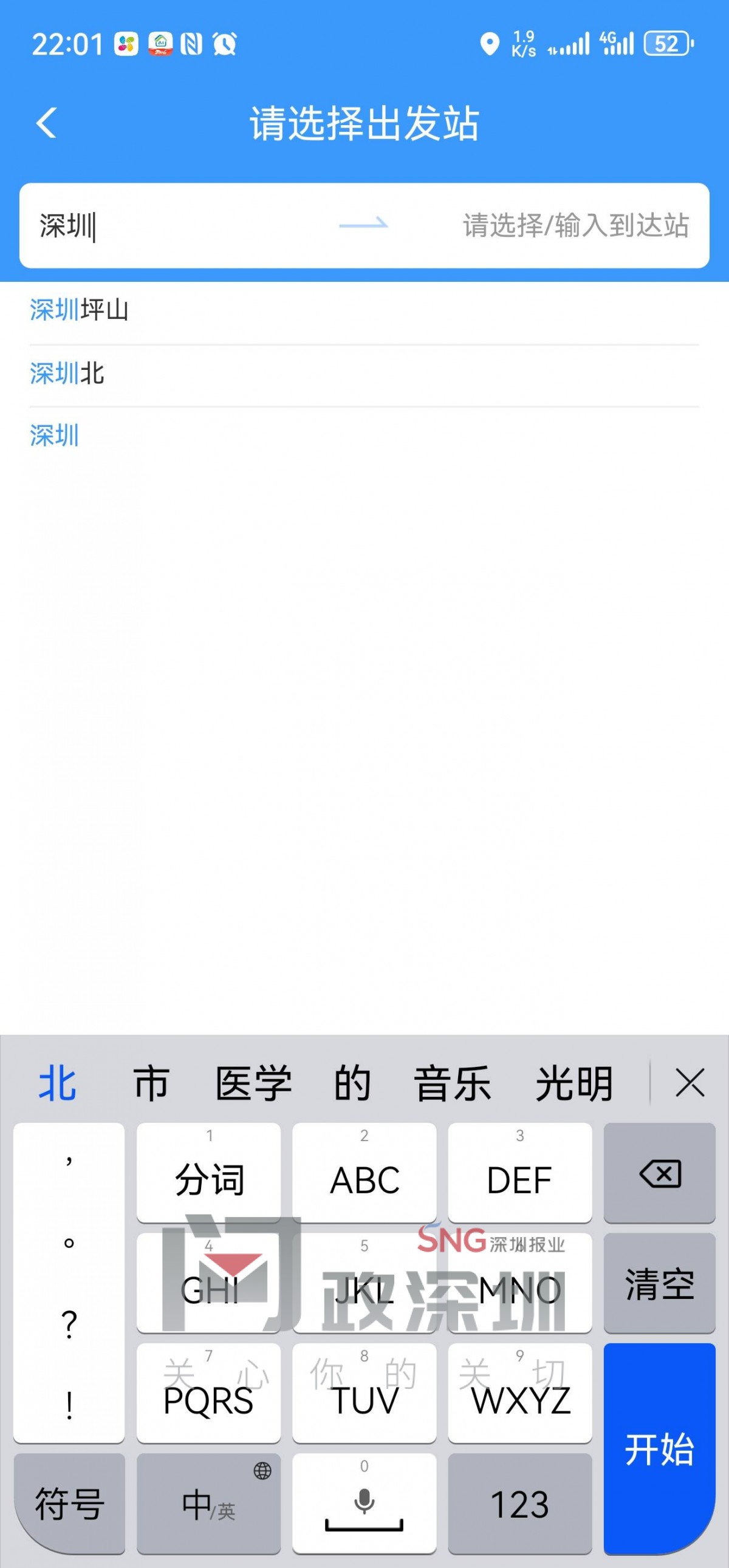Select 深圳坪山 station suggestion

coord(79,310)
